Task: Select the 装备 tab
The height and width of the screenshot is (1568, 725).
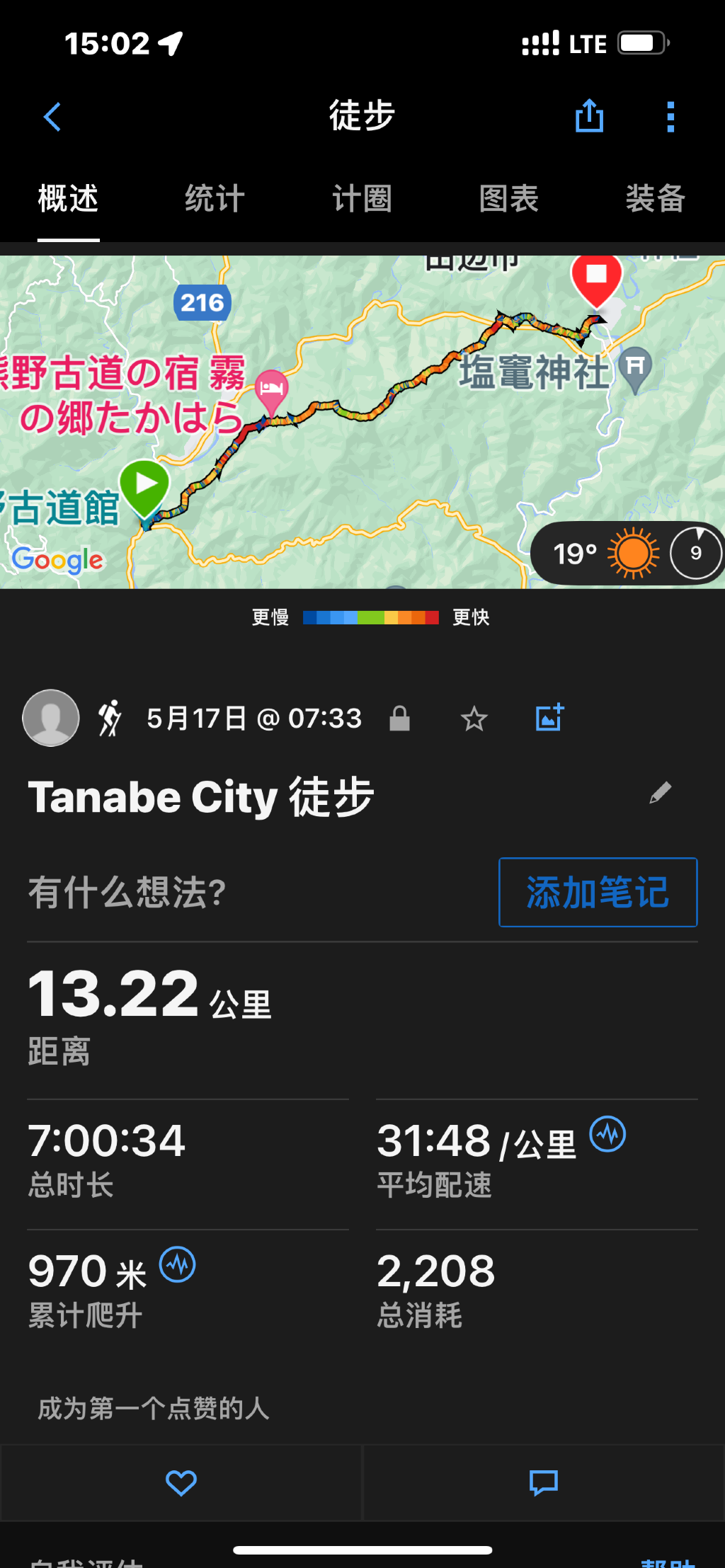Action: (x=655, y=199)
